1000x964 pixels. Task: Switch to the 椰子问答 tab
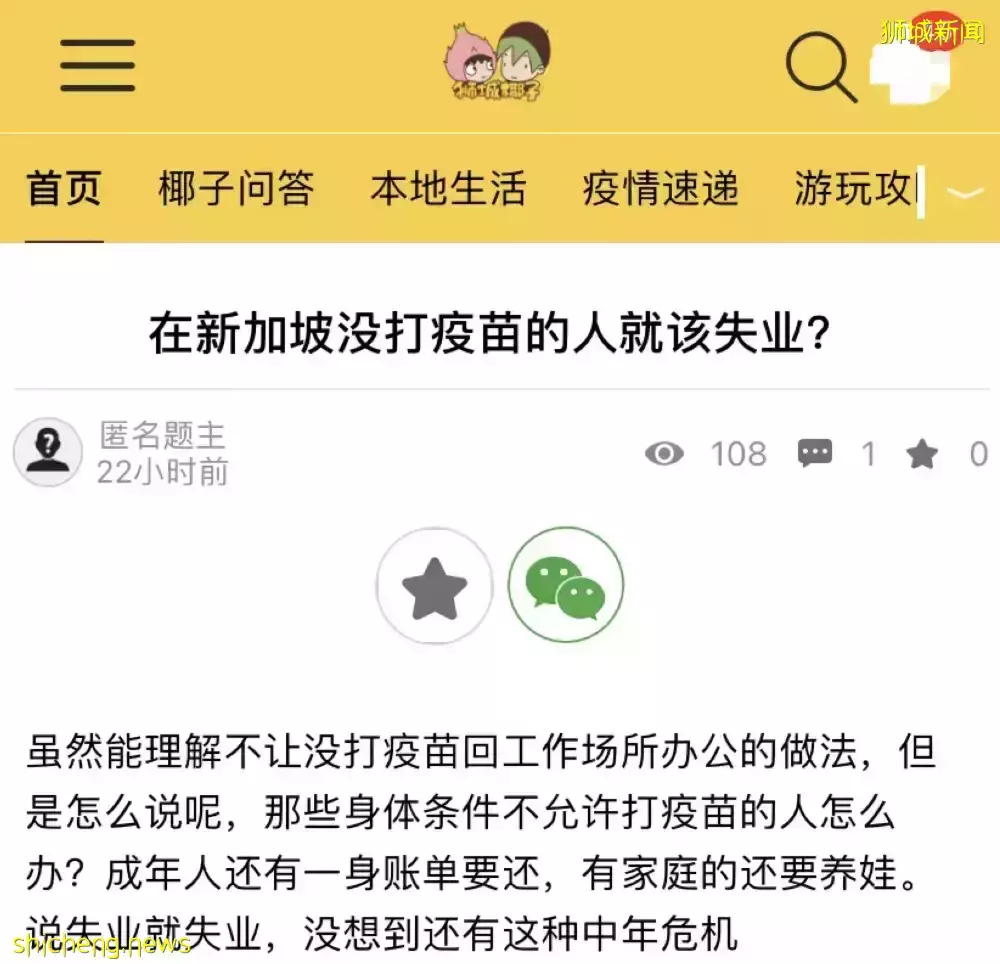point(236,189)
